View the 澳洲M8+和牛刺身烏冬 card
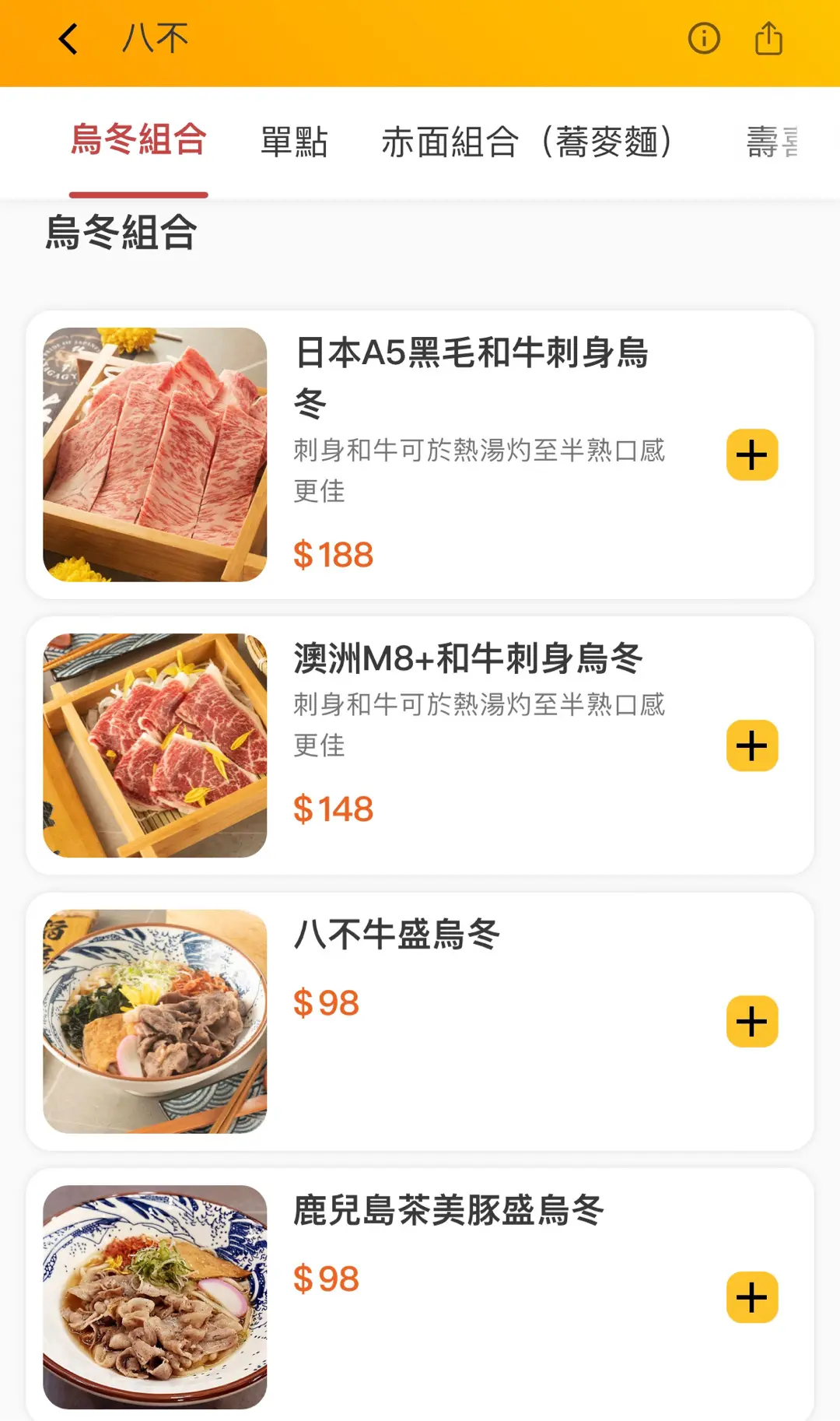The height and width of the screenshot is (1421, 840). [468, 659]
